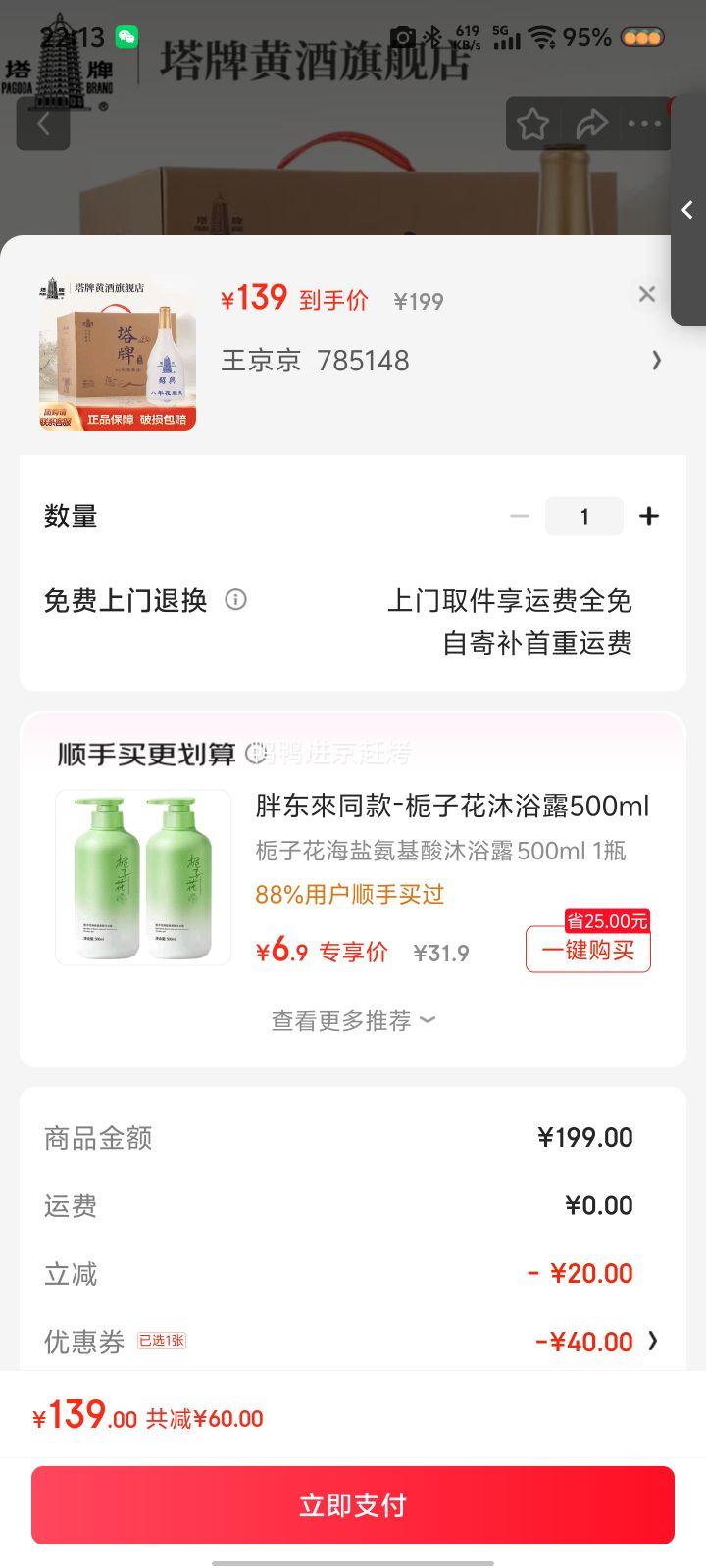Open more options with the ellipsis icon
706x1568 pixels.
[x=645, y=123]
